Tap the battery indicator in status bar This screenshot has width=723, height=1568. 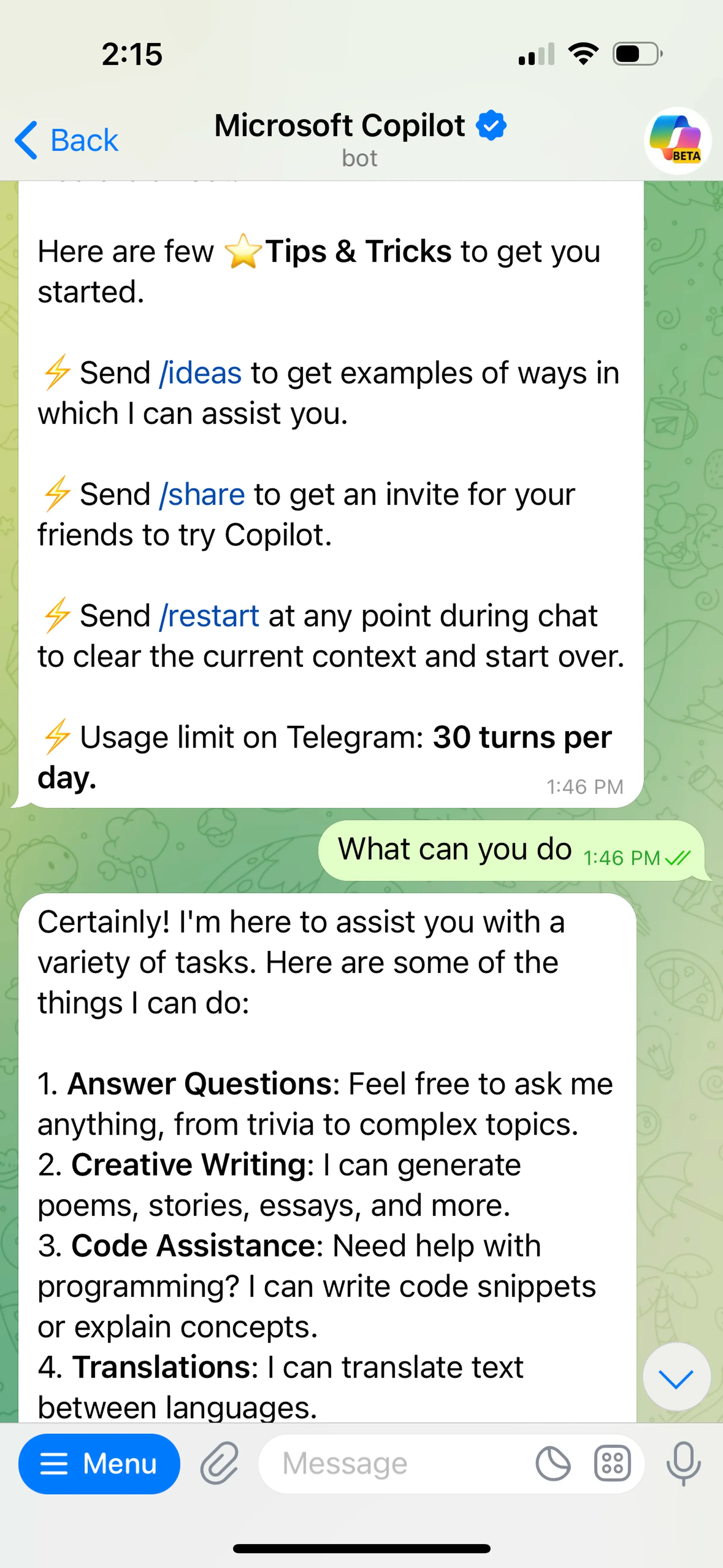[x=635, y=54]
